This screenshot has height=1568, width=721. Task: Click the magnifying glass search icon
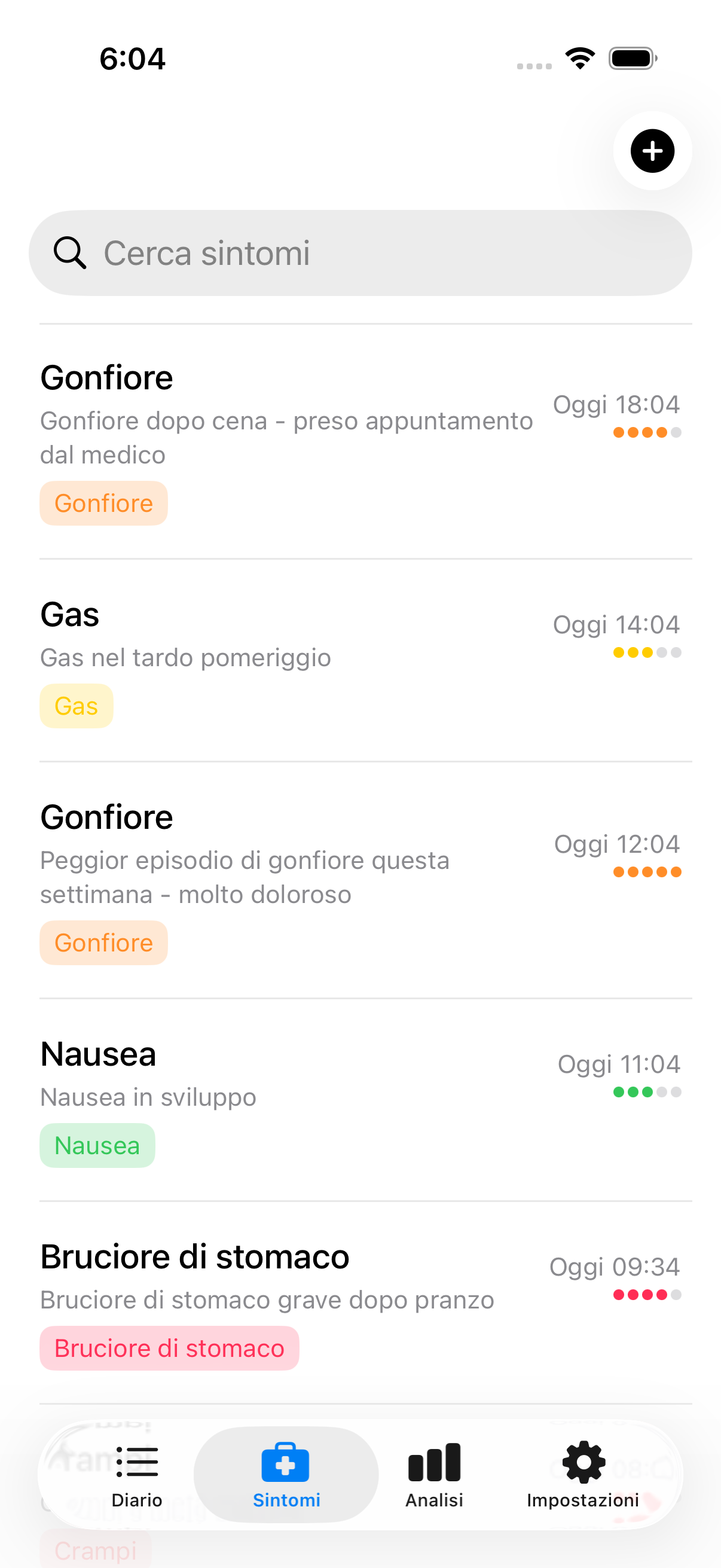71,252
